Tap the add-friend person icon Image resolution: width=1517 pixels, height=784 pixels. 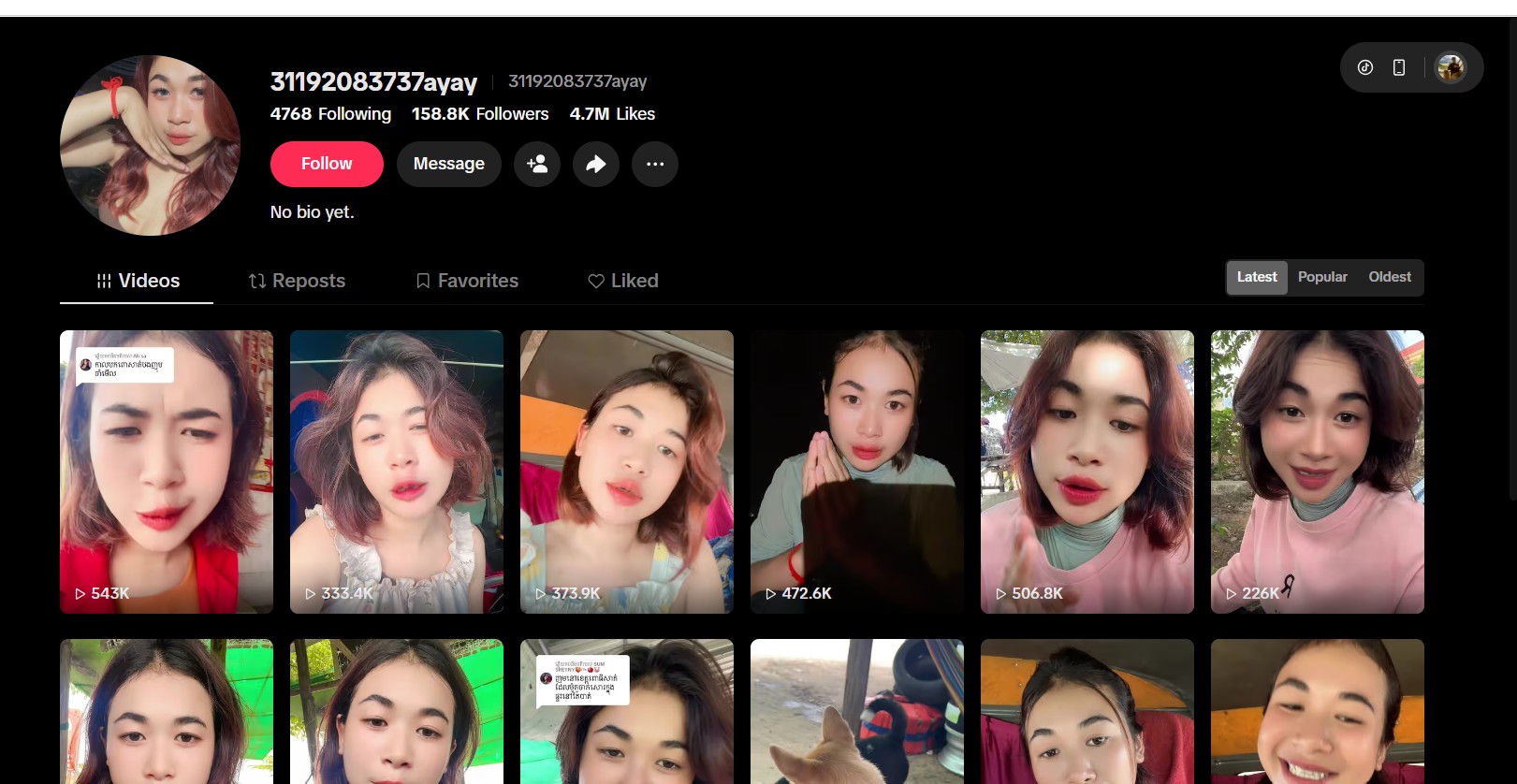click(x=537, y=164)
